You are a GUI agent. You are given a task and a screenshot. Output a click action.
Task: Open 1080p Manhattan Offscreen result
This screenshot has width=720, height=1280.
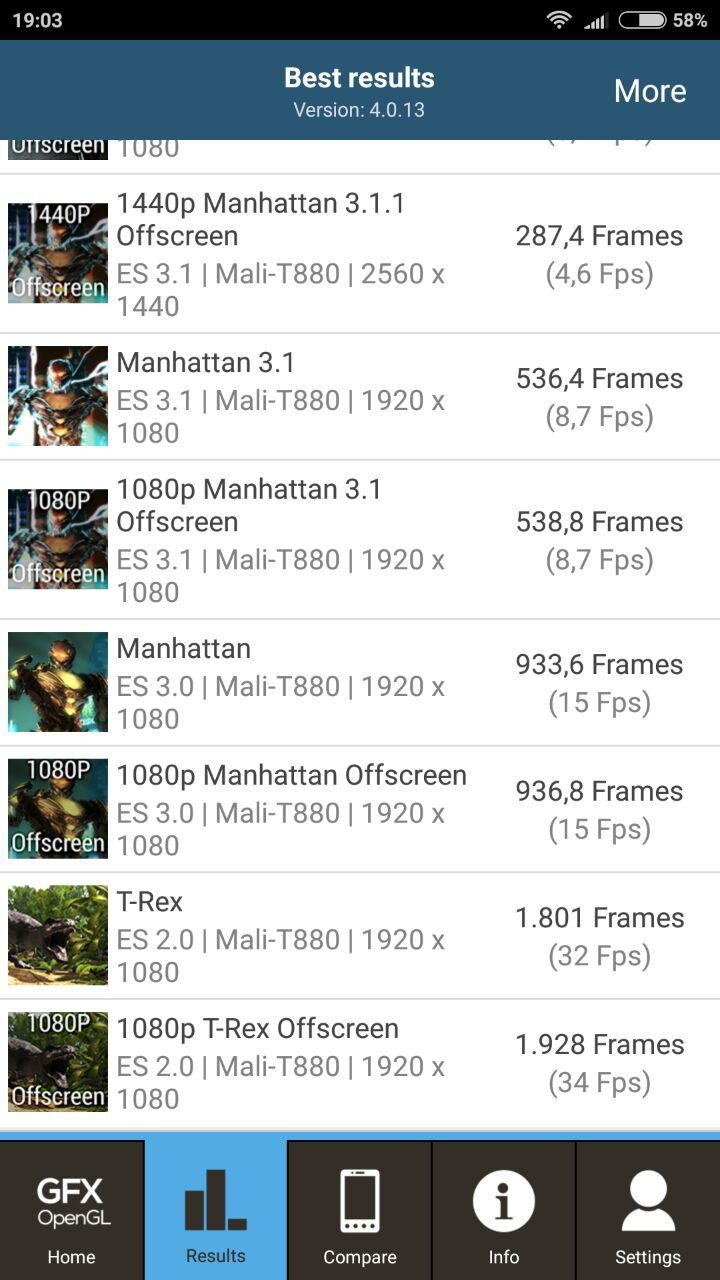pos(360,810)
